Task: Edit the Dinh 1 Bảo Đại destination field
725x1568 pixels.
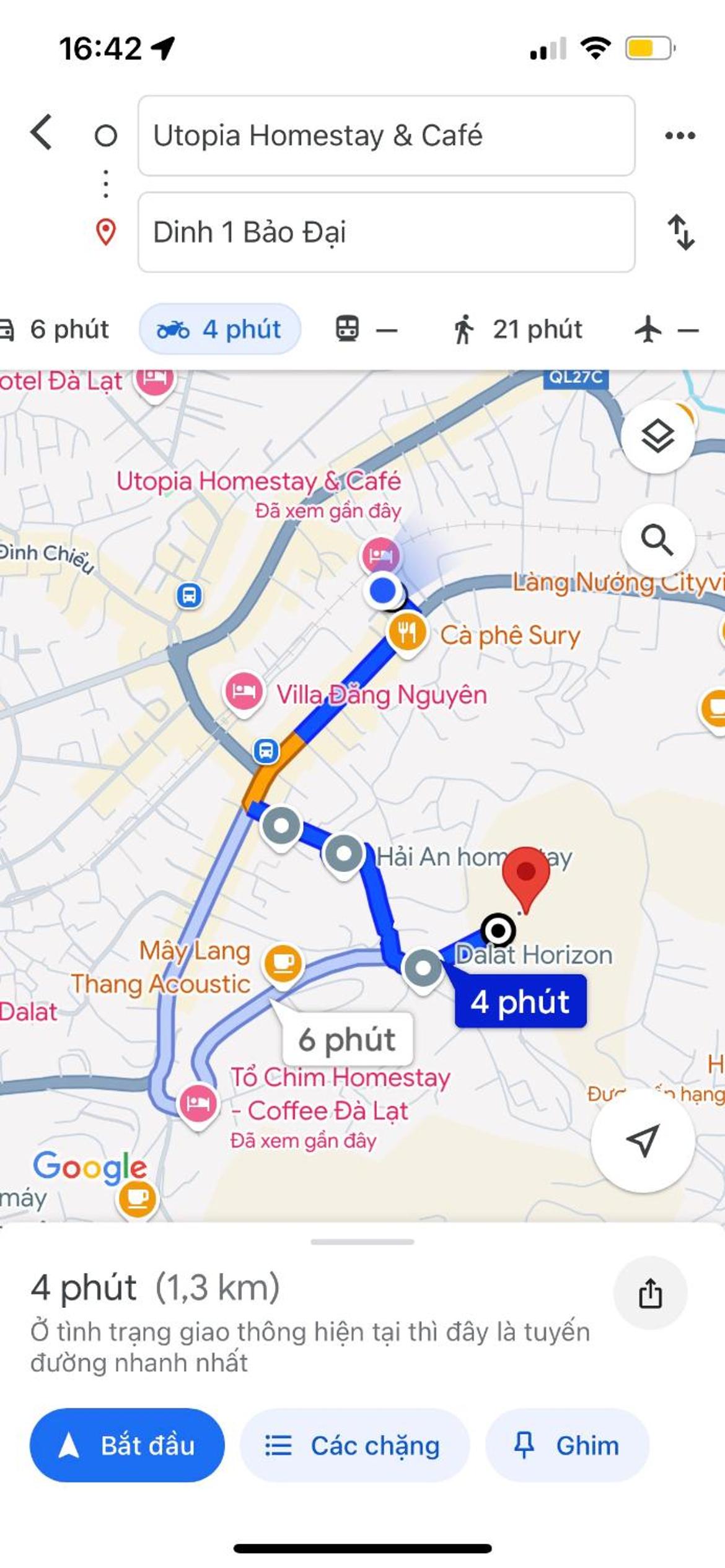Action: coord(386,232)
